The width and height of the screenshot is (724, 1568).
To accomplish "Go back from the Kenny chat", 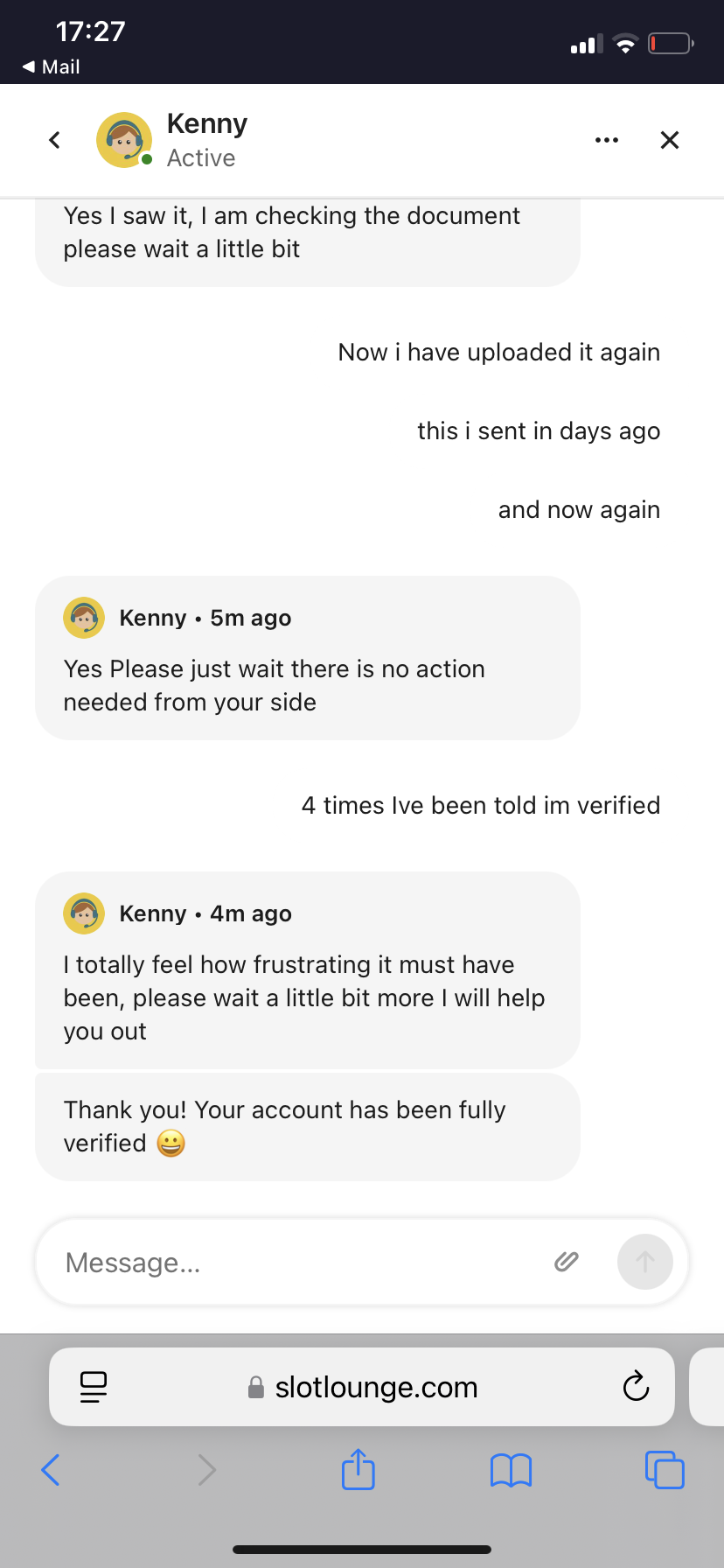I will point(54,140).
